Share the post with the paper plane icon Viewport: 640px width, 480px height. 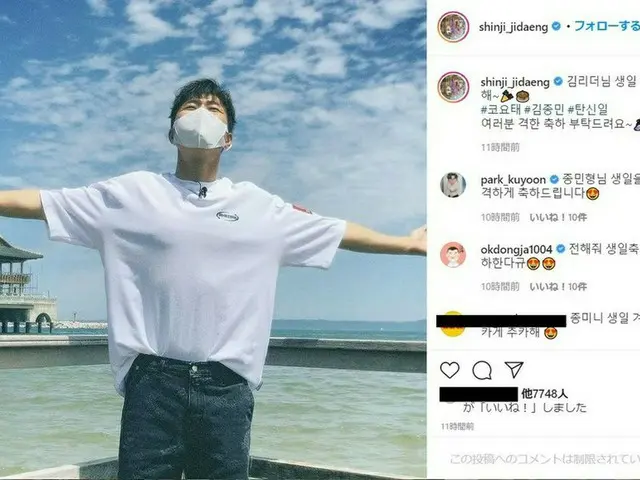tap(514, 369)
